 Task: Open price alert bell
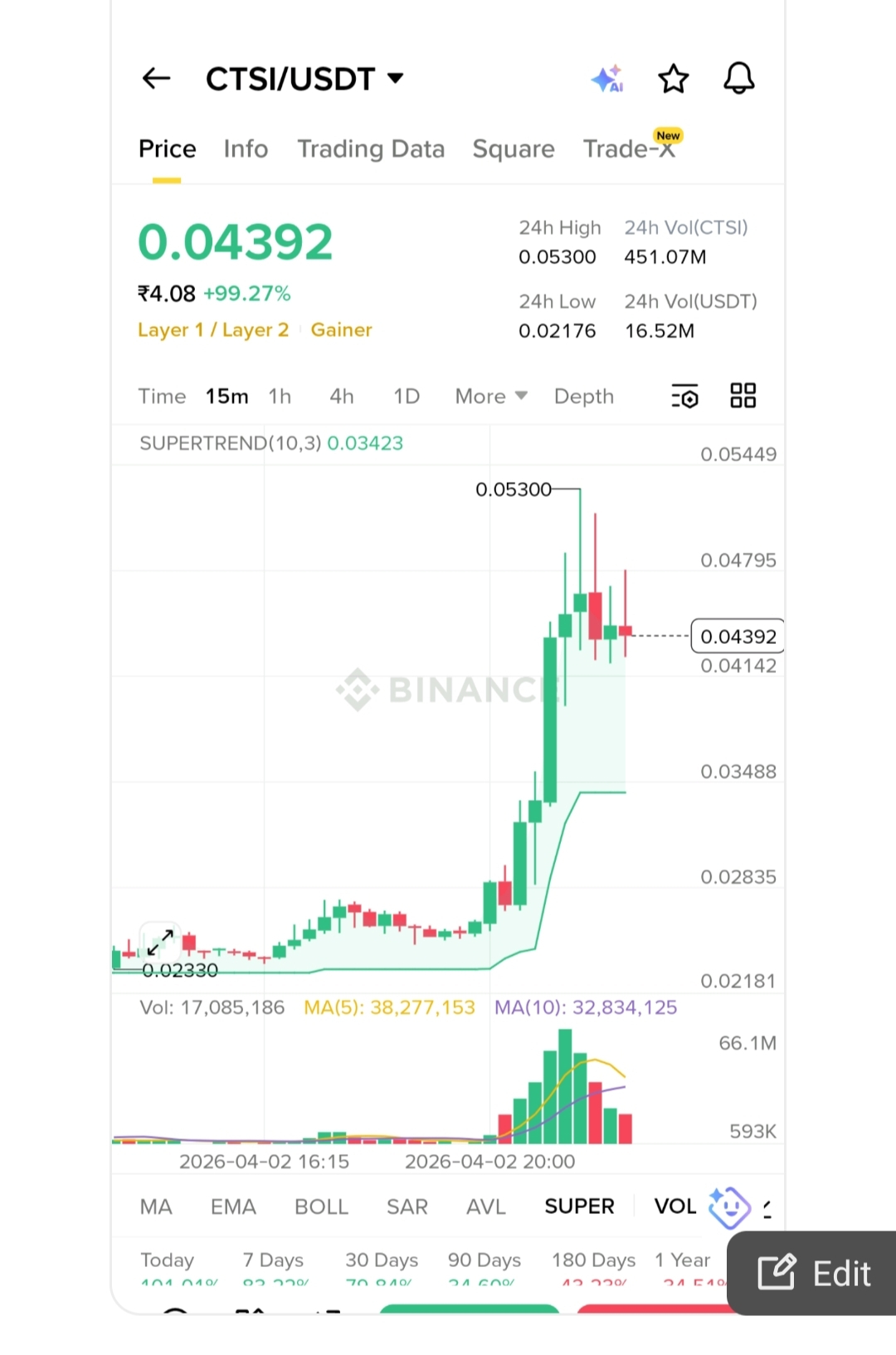tap(738, 79)
